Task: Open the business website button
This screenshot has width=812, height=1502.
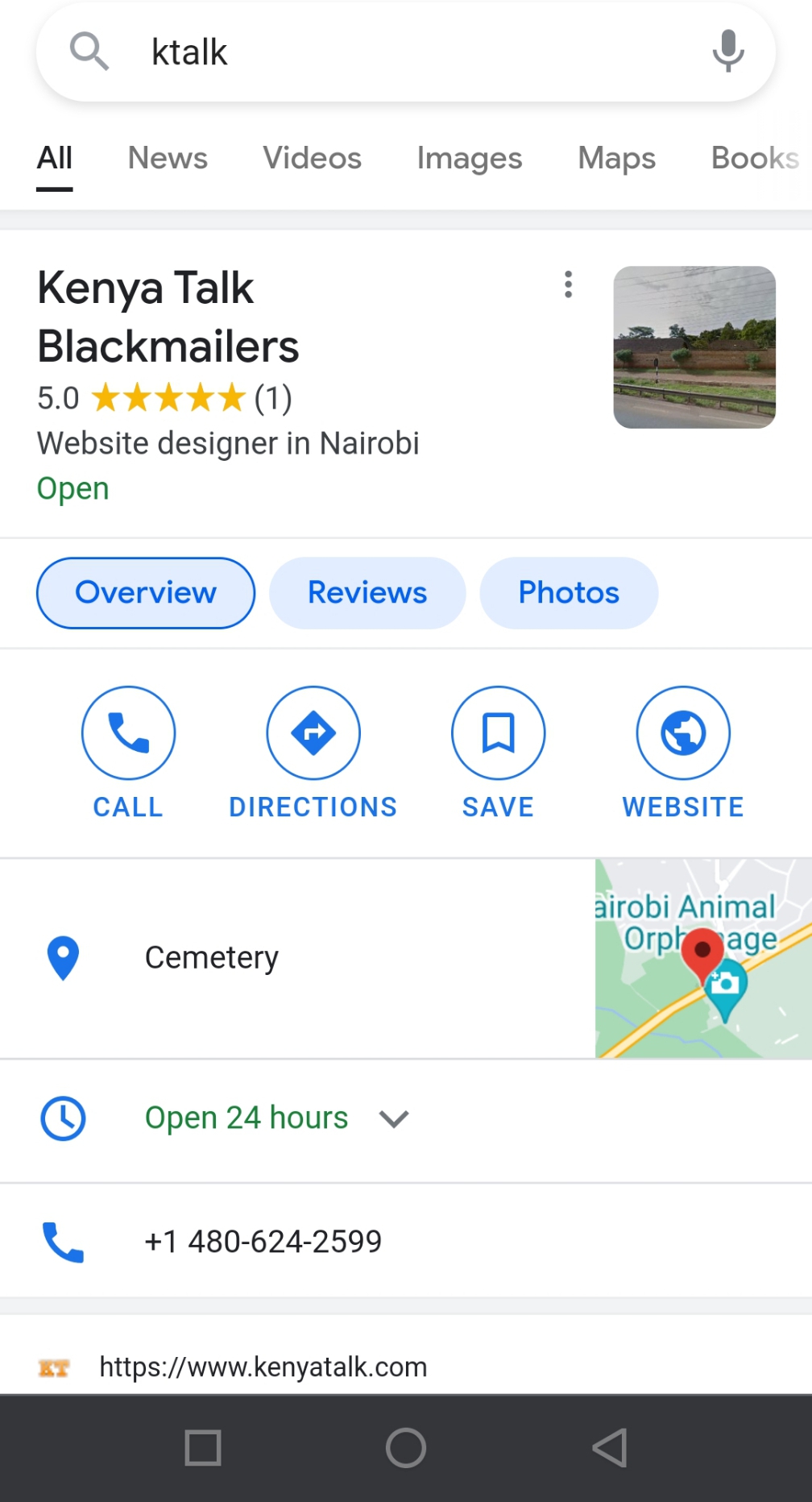Action: click(683, 733)
